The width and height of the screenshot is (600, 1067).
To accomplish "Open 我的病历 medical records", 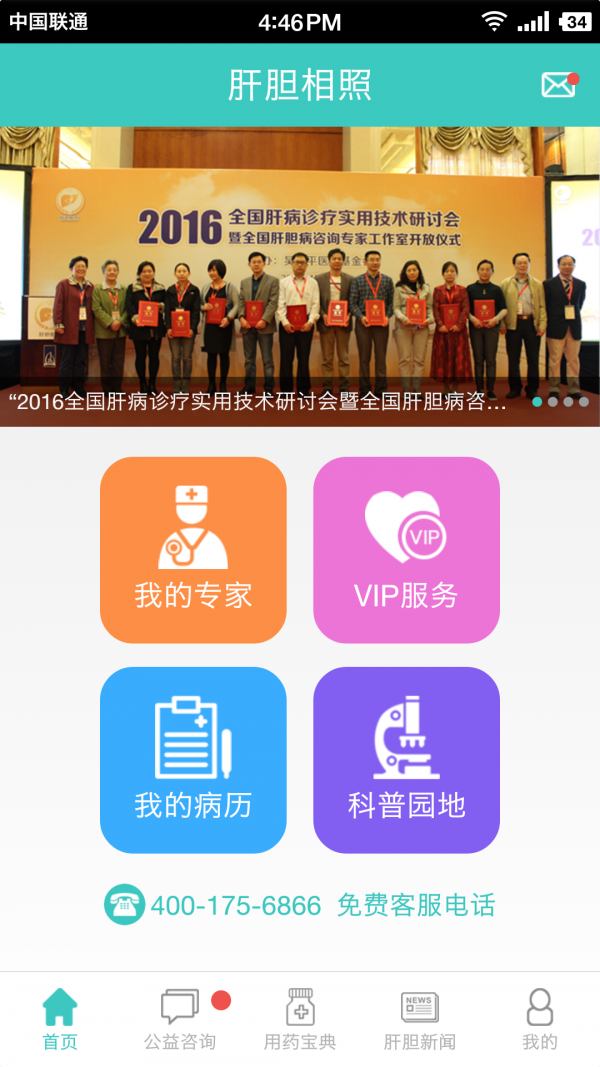I will tap(193, 760).
